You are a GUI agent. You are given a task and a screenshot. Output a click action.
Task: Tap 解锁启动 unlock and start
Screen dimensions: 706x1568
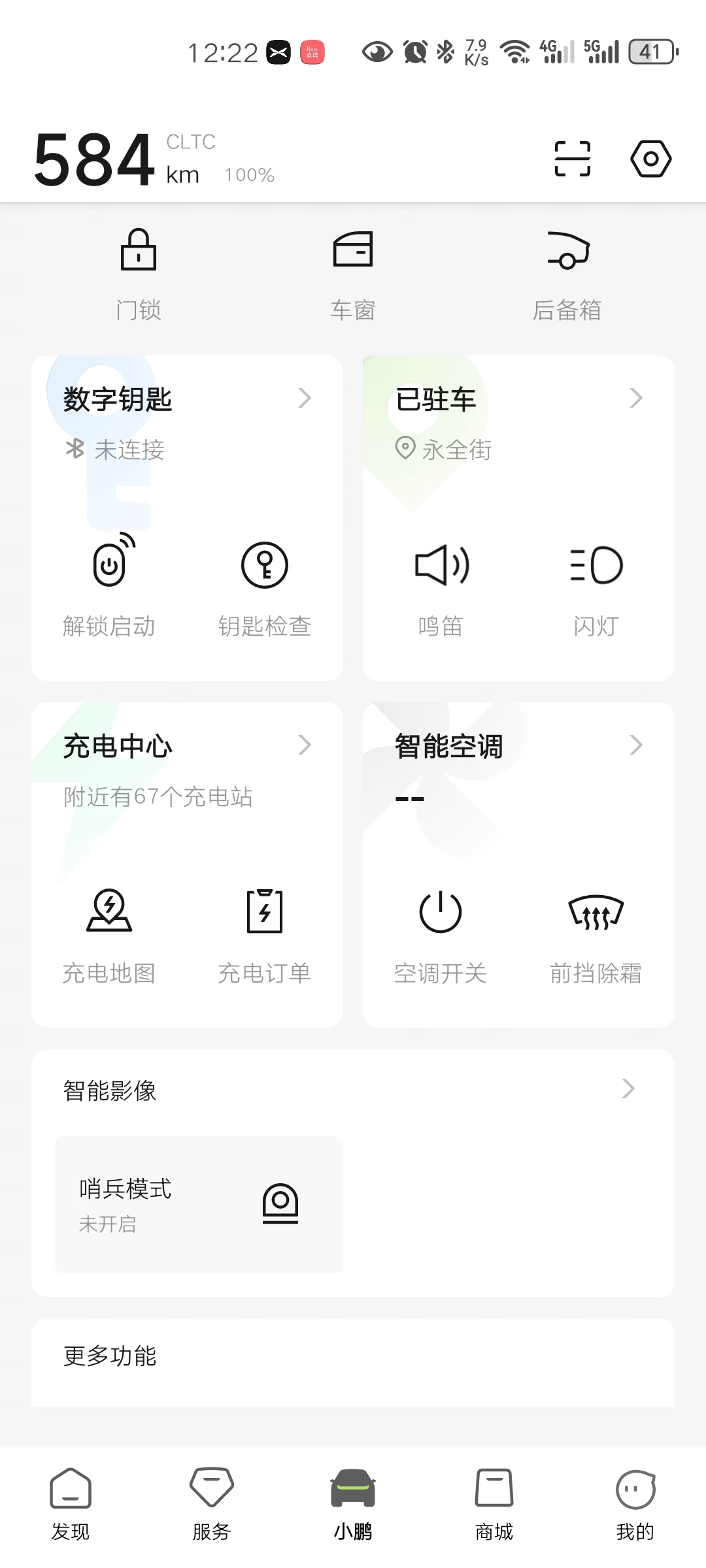(109, 588)
